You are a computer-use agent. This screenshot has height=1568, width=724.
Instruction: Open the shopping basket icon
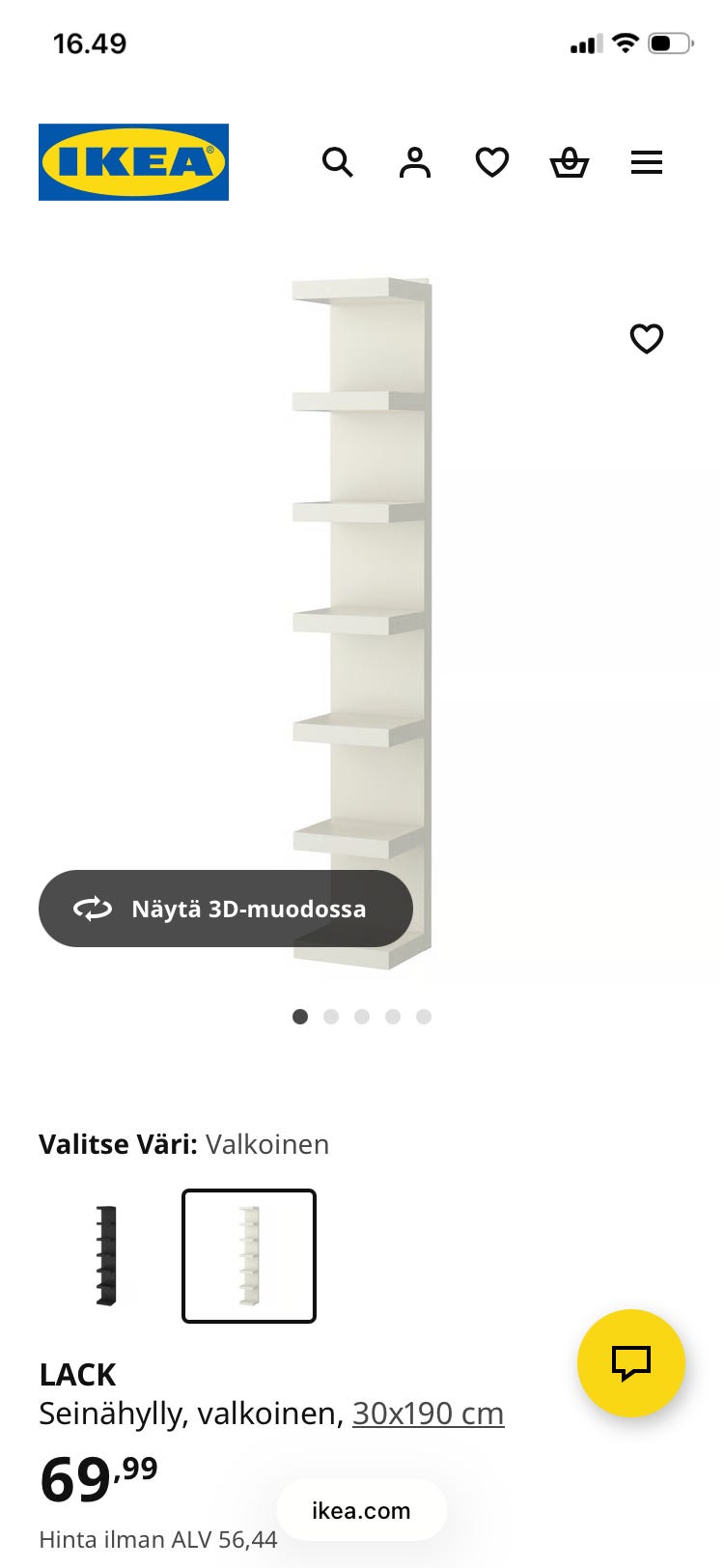coord(570,162)
